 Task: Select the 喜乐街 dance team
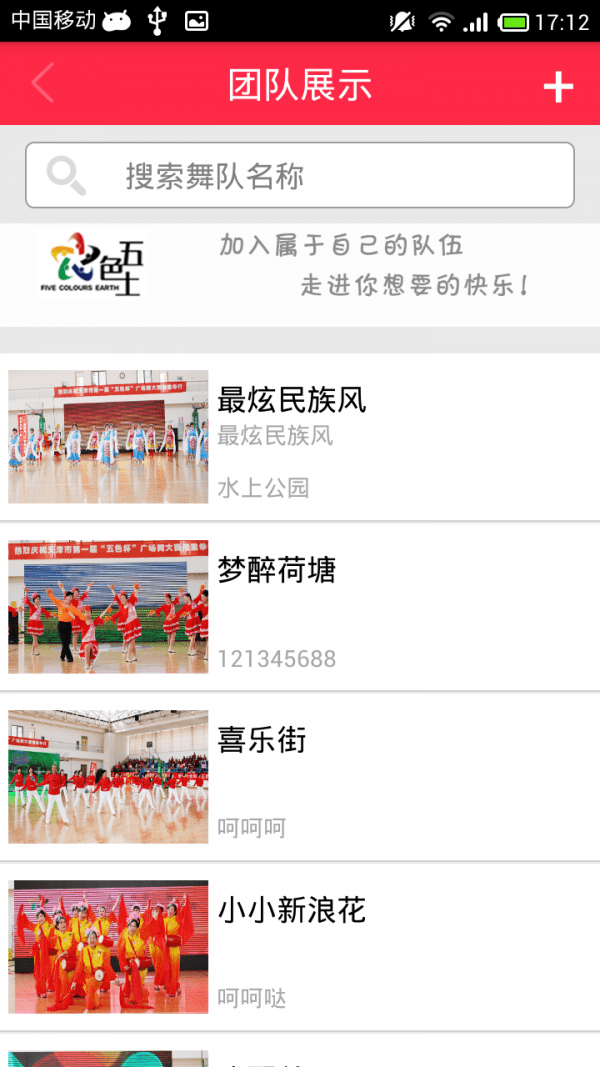point(300,777)
